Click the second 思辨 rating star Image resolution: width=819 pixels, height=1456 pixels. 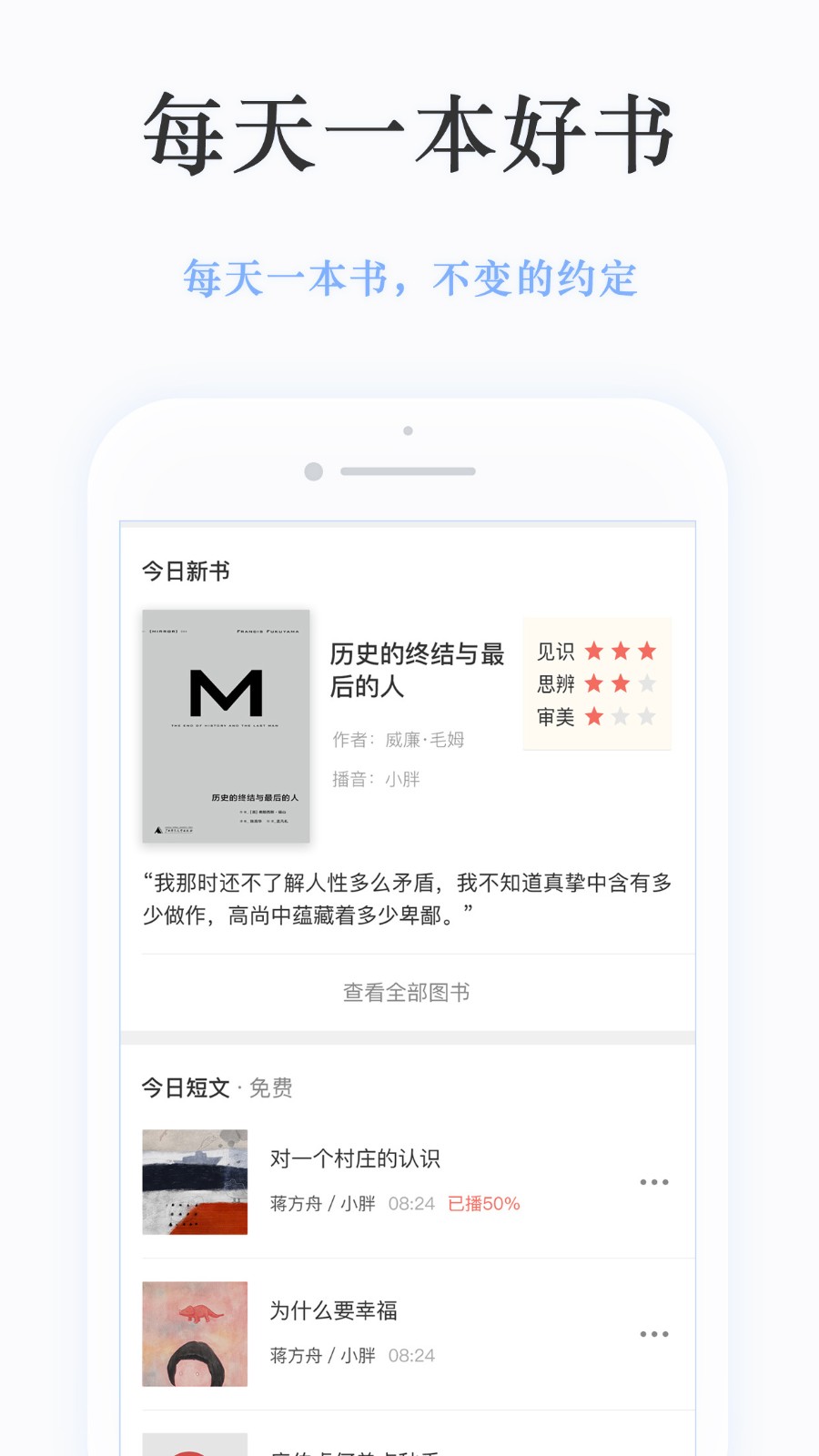pyautogui.click(x=621, y=683)
